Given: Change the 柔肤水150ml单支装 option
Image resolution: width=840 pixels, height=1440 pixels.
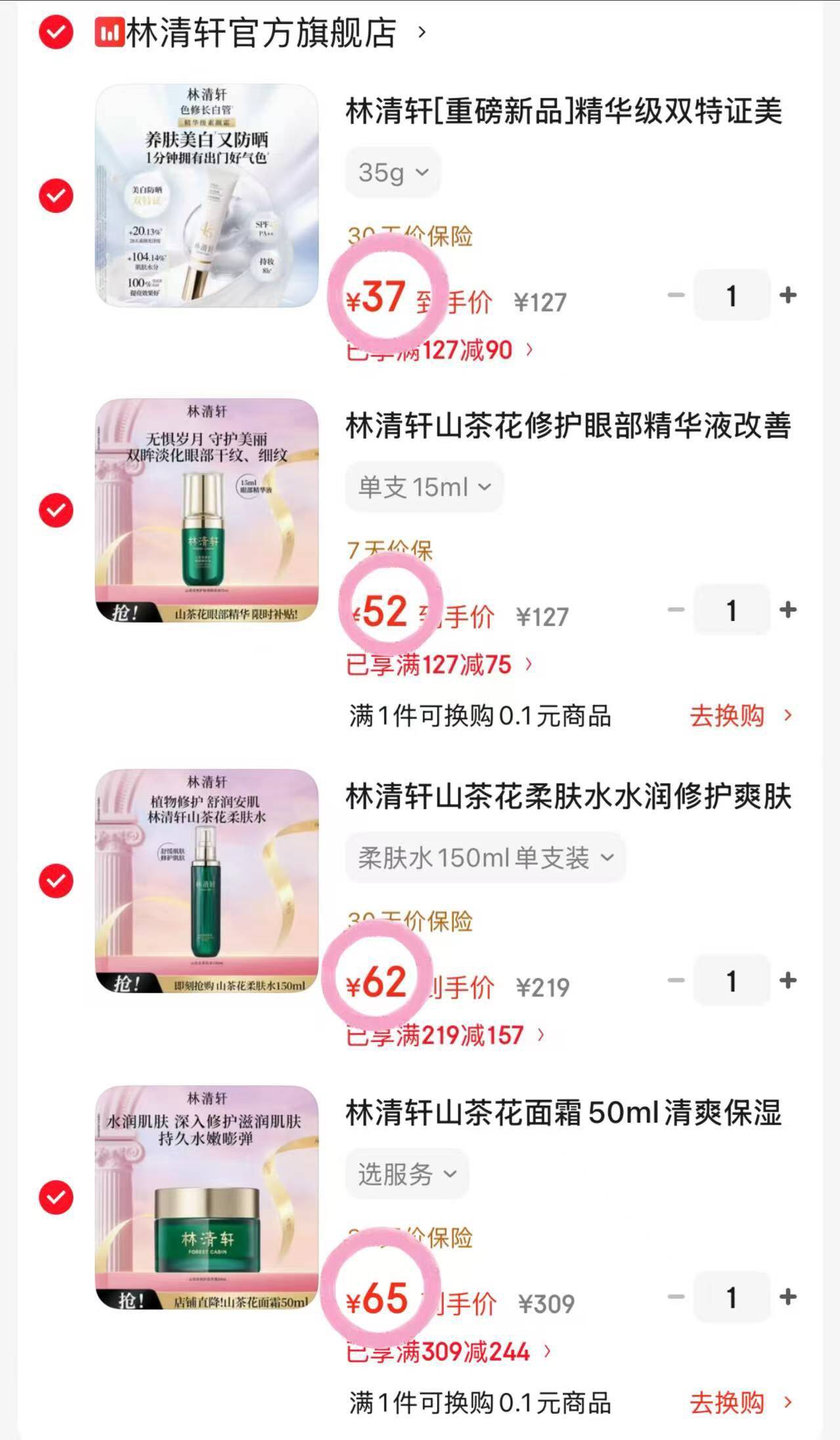Looking at the screenshot, I should [485, 858].
